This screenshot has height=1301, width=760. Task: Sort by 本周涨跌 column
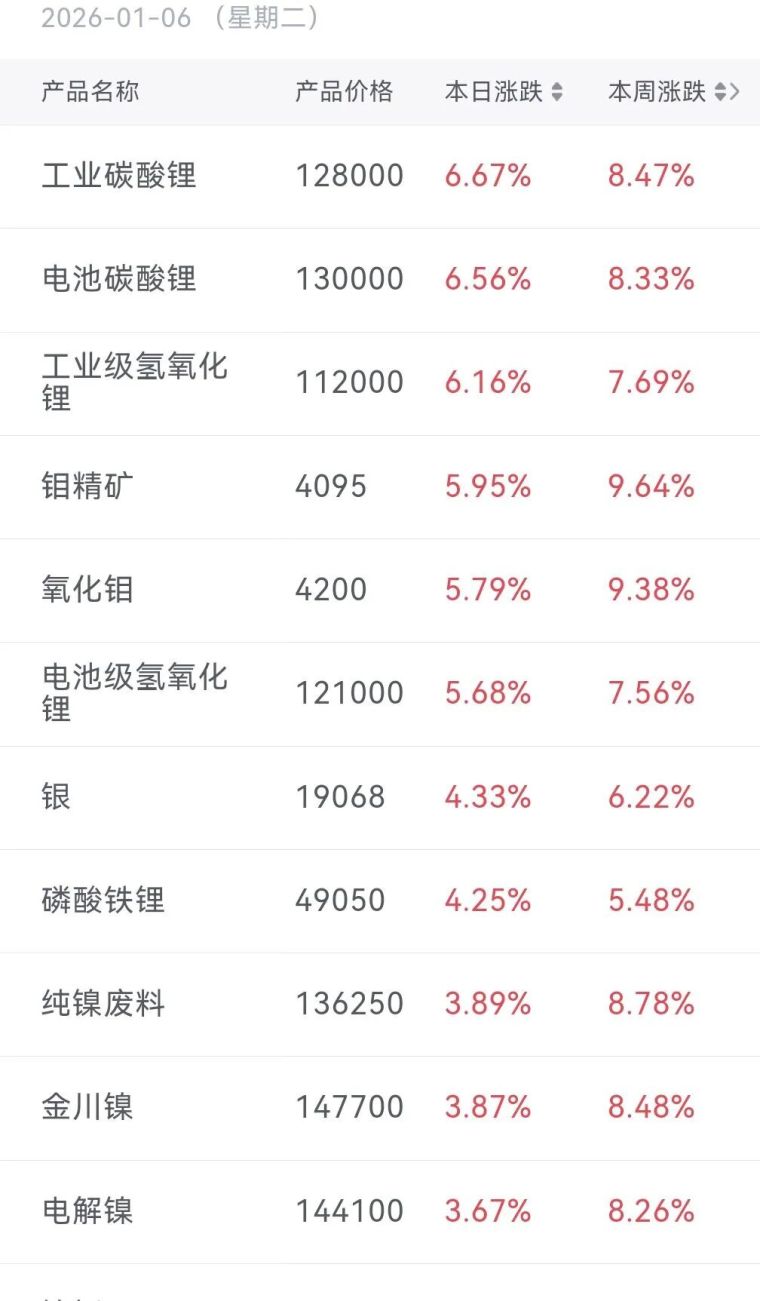click(668, 92)
